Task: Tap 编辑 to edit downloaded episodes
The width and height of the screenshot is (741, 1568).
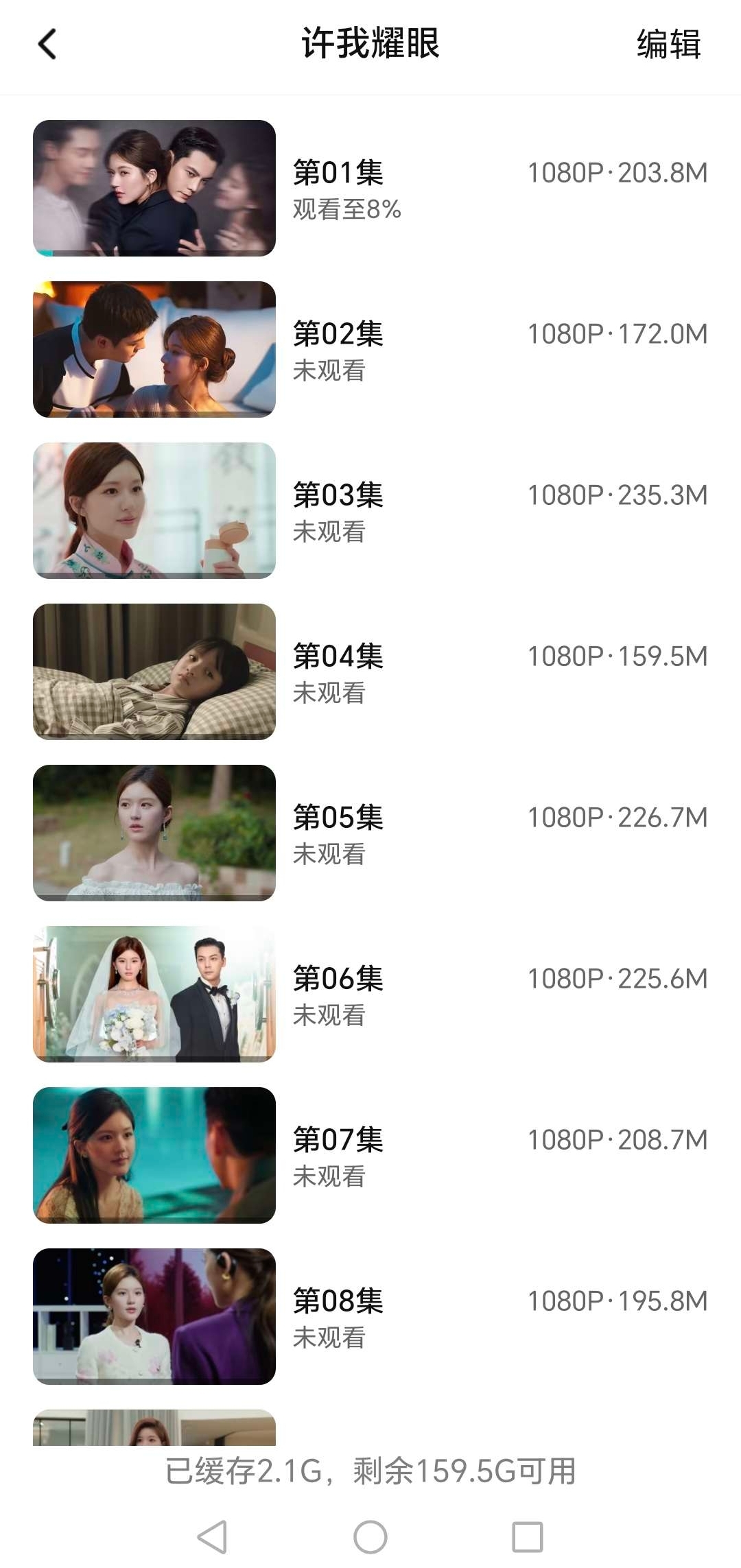Action: click(668, 45)
